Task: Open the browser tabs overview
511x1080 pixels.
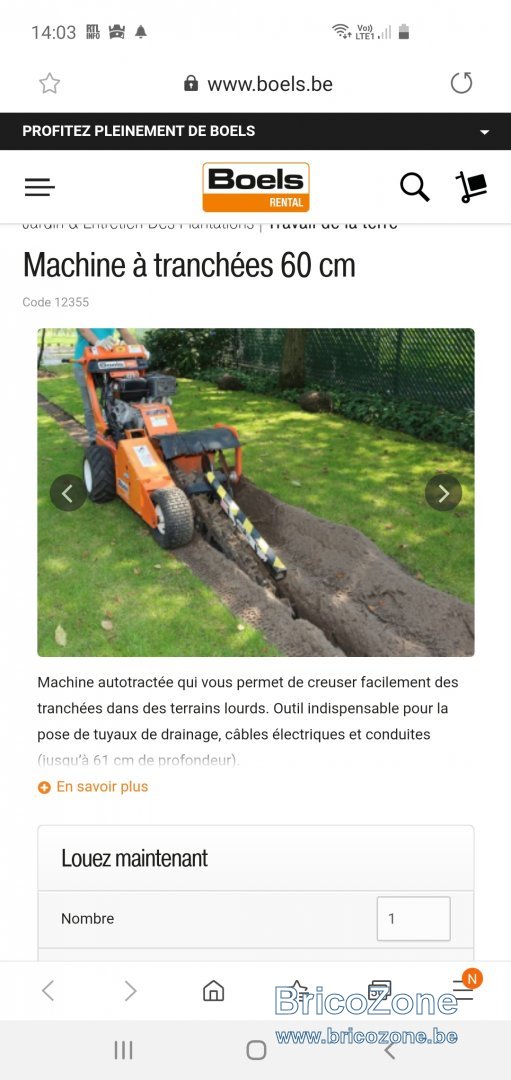Action: pos(379,990)
